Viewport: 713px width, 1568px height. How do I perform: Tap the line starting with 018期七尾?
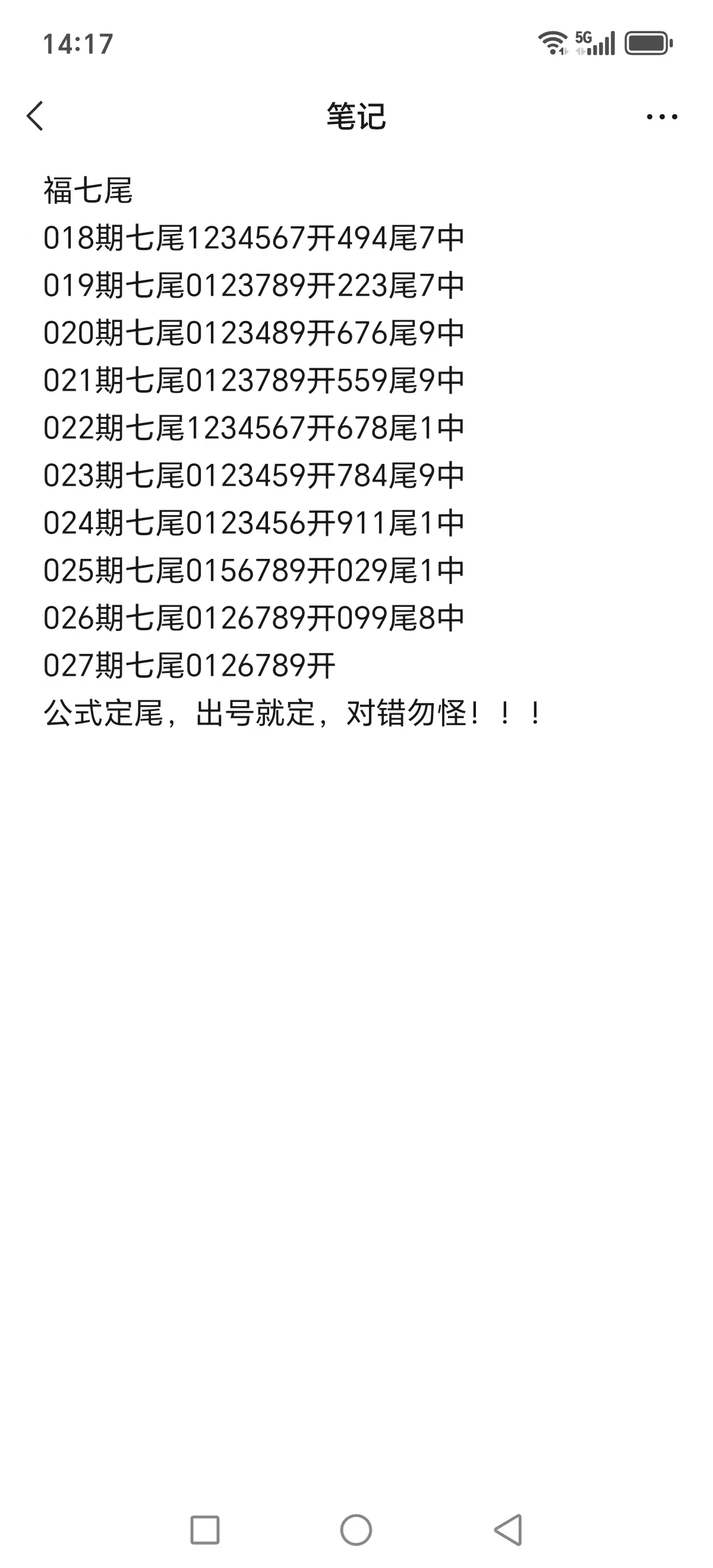[x=254, y=239]
